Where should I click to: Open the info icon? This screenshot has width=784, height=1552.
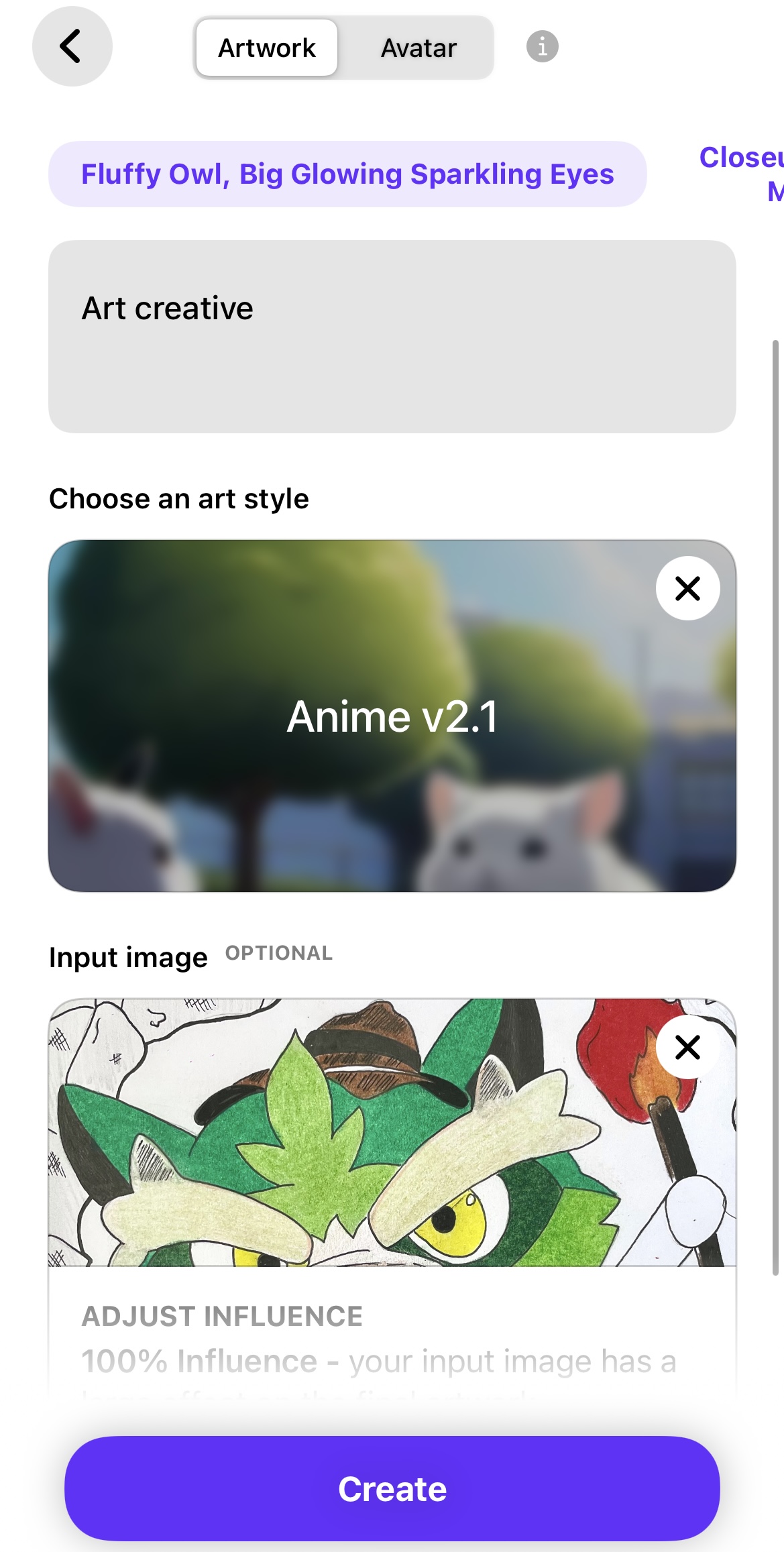tap(542, 47)
